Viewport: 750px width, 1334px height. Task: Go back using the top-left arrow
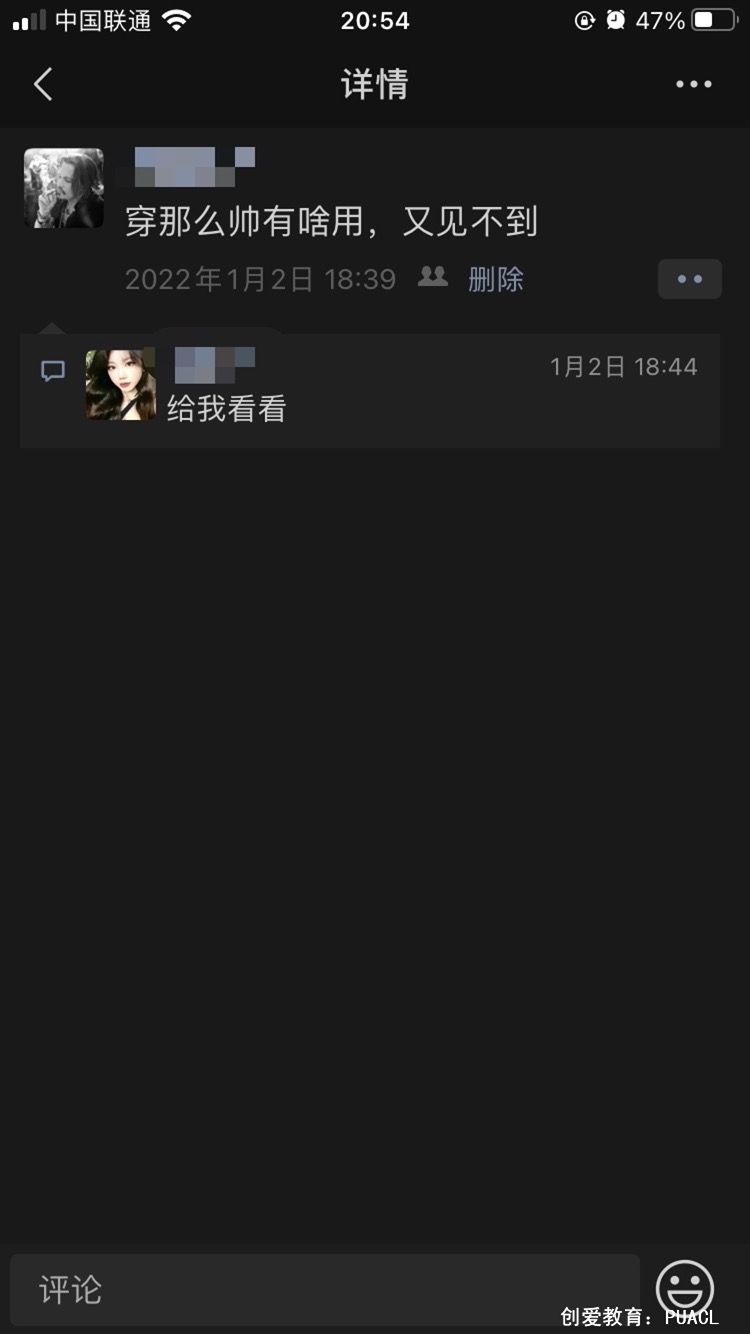pyautogui.click(x=43, y=85)
